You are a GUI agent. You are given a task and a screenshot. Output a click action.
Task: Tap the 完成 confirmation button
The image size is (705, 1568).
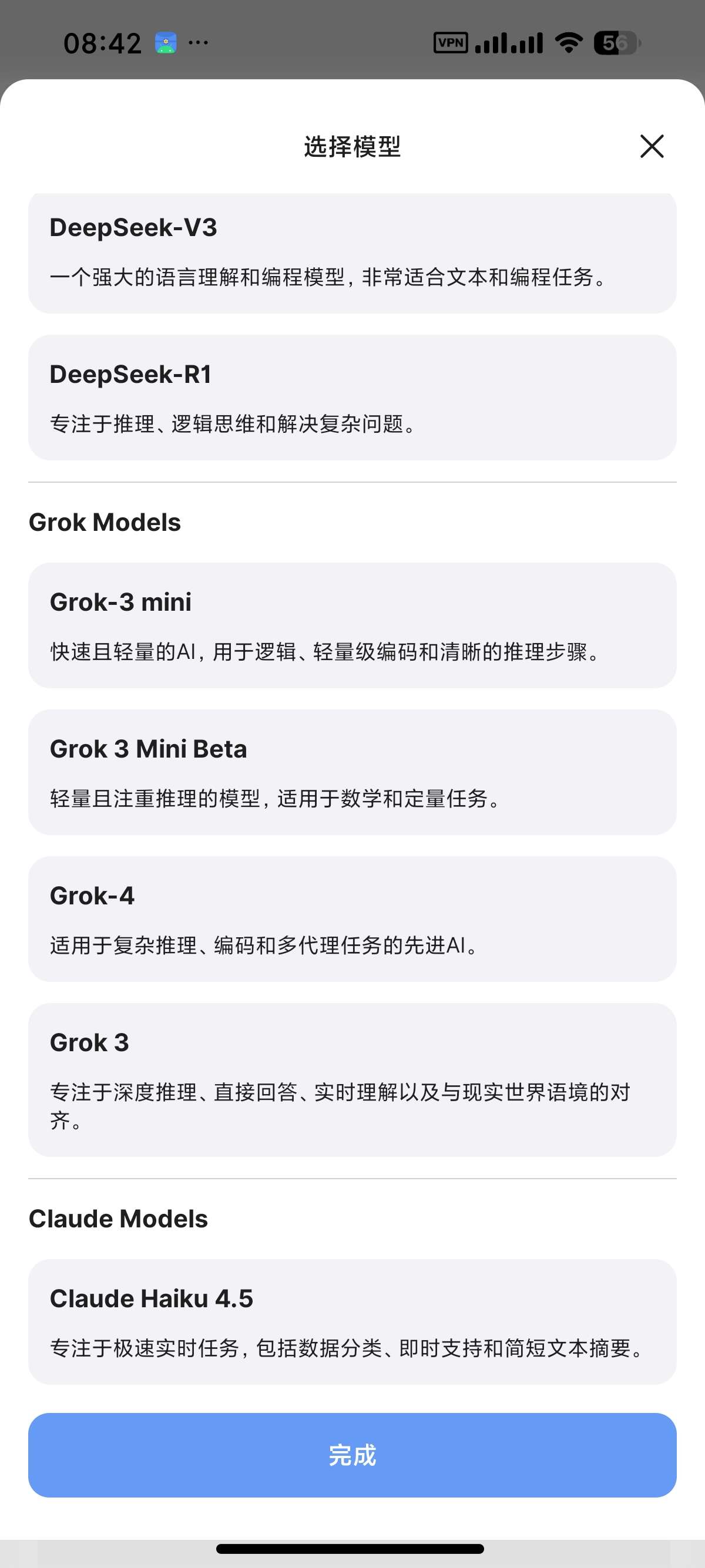click(x=352, y=1456)
